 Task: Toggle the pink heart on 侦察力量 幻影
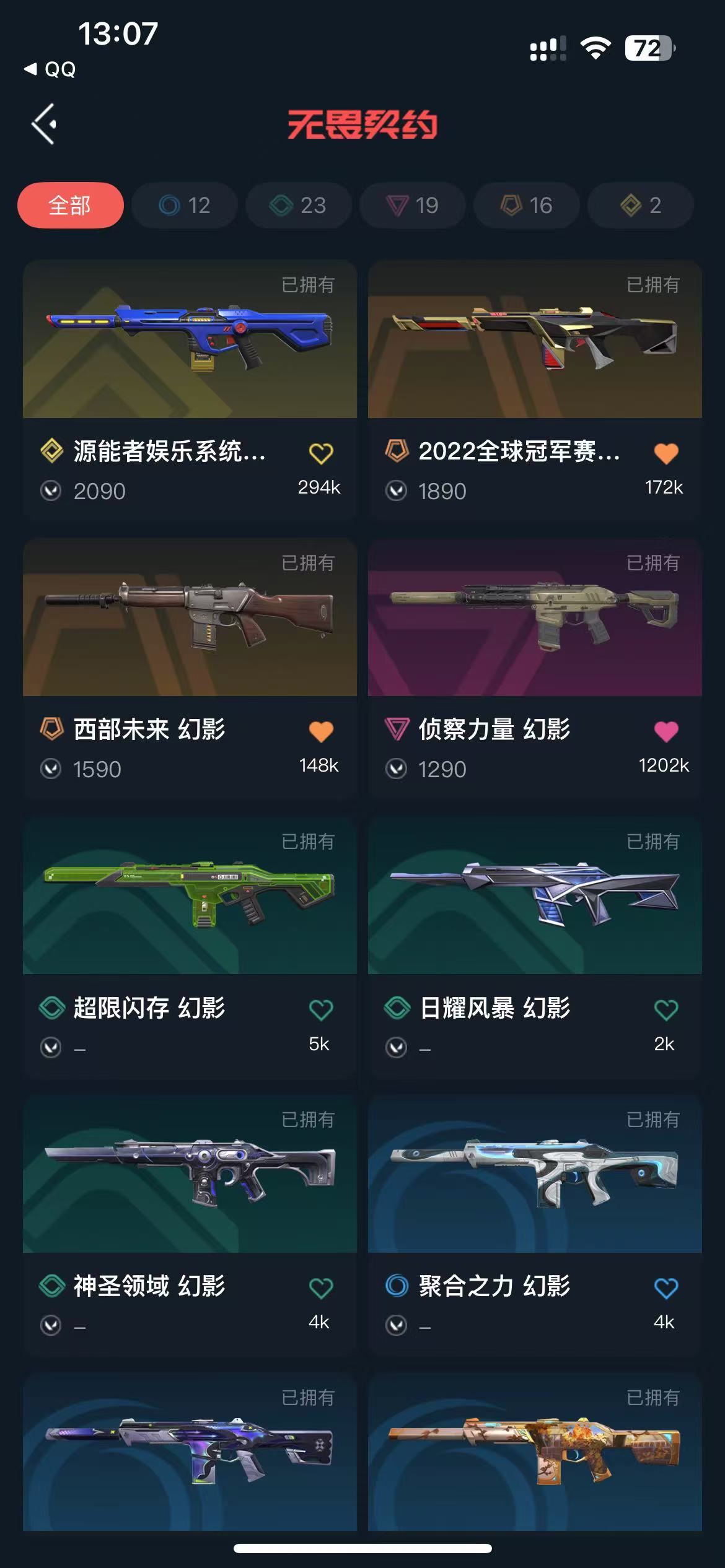[x=666, y=731]
